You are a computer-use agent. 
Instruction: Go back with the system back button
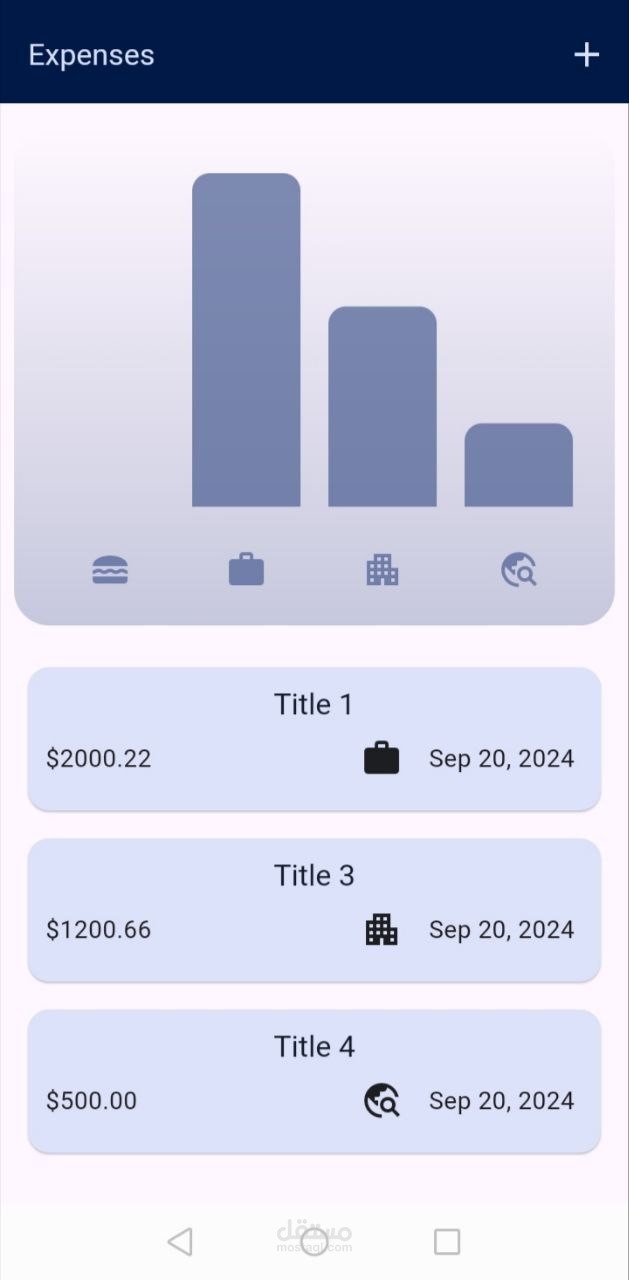[180, 1242]
